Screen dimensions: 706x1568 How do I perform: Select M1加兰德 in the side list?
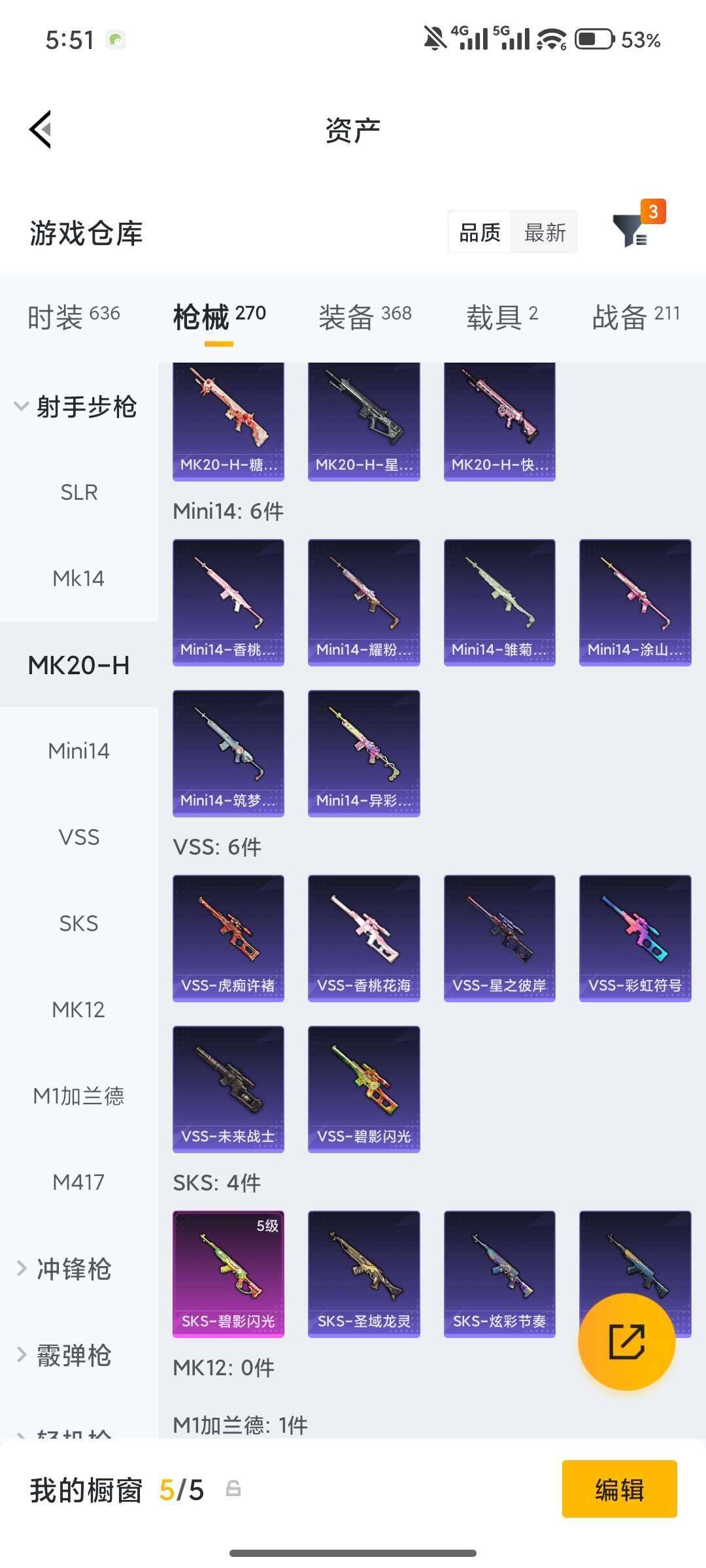click(x=78, y=1096)
